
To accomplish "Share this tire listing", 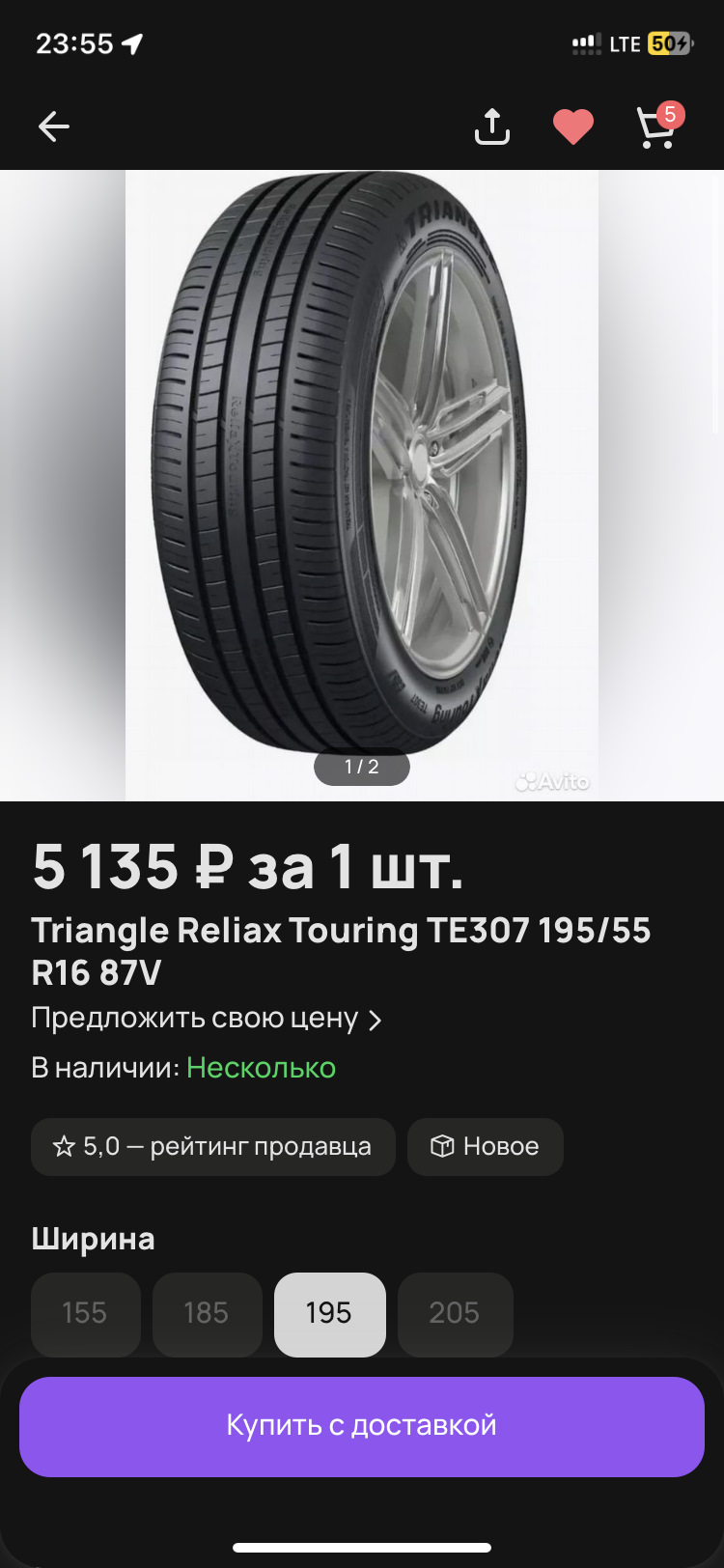I will tap(491, 126).
